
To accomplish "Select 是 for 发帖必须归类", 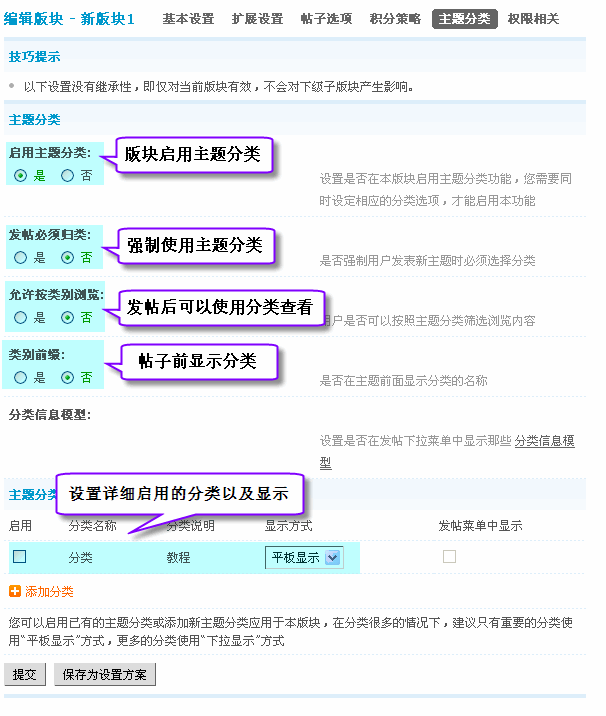I will [x=21, y=258].
